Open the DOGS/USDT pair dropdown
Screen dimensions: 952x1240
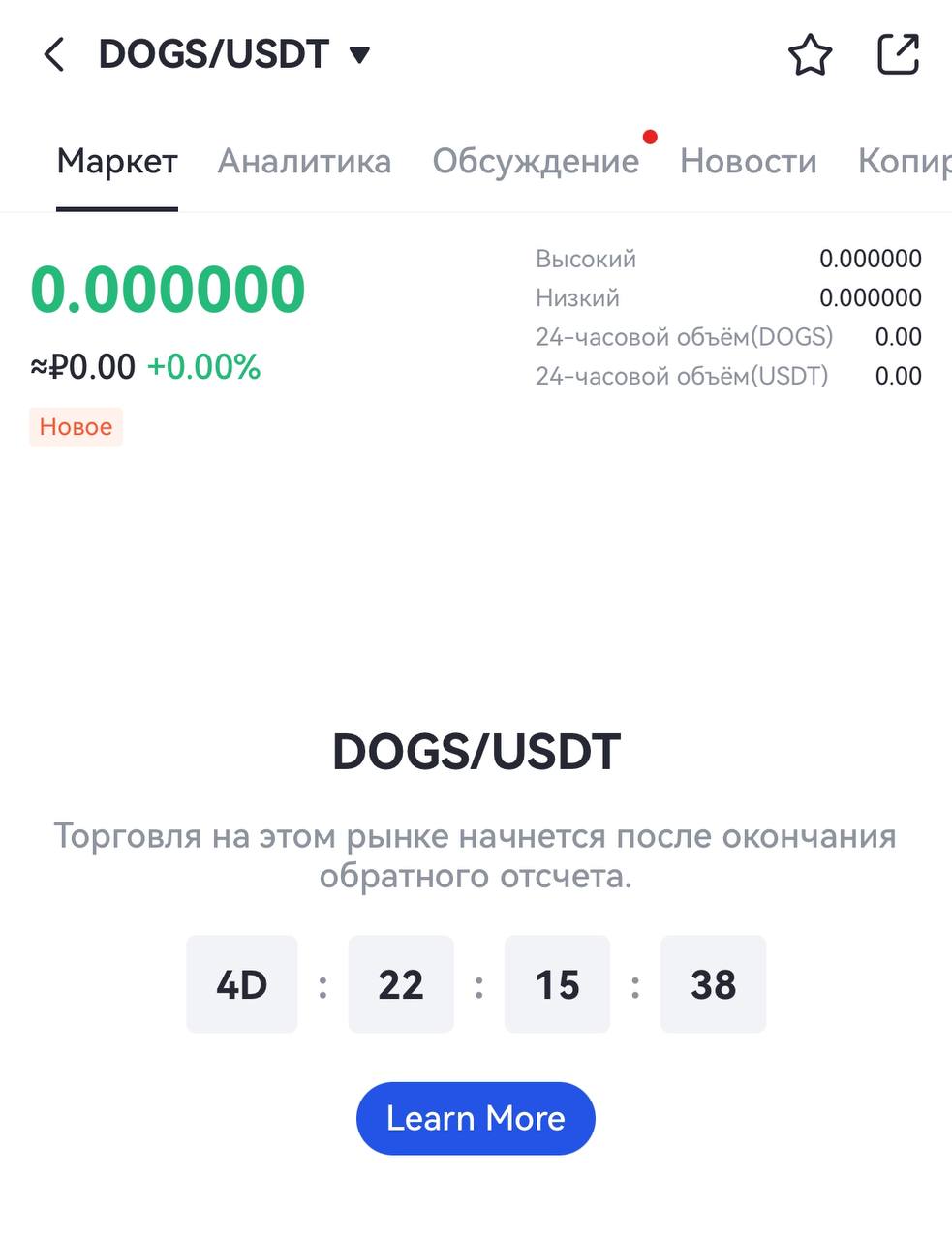pyautogui.click(x=359, y=54)
